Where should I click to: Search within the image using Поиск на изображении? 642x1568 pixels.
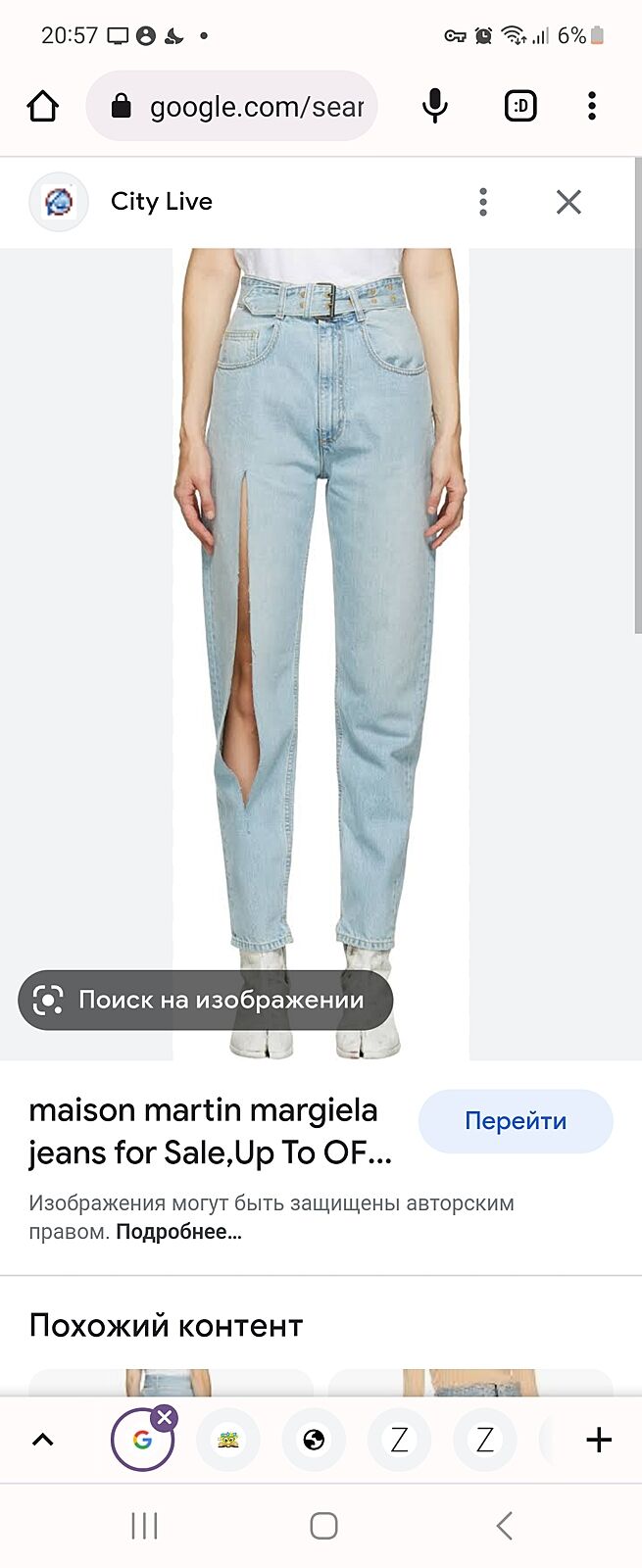[x=205, y=1000]
